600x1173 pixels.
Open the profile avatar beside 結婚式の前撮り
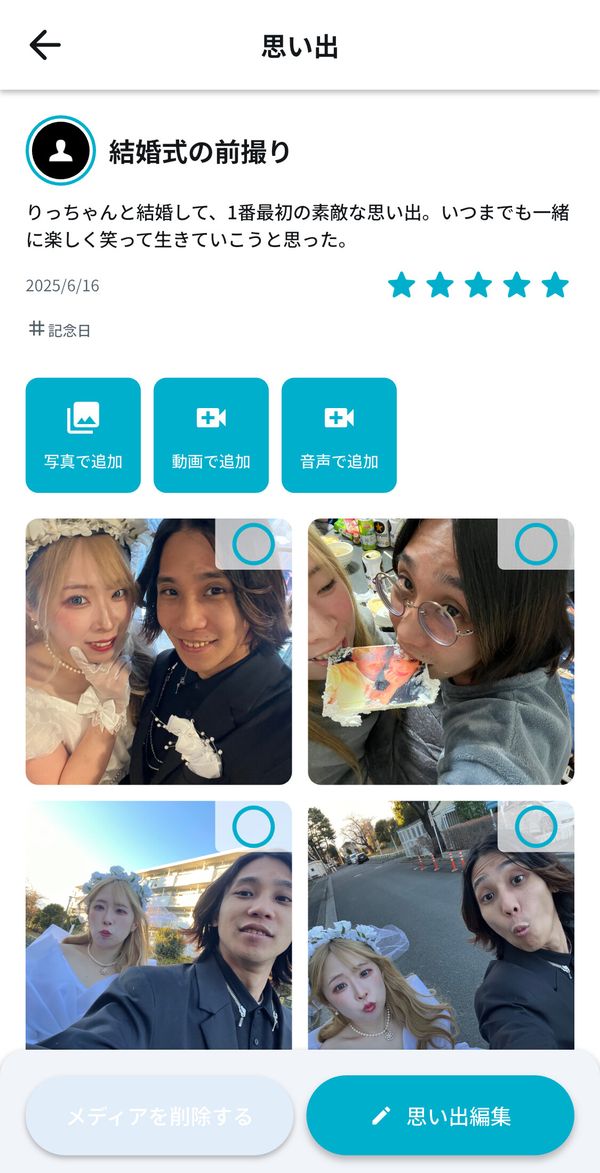[x=61, y=150]
